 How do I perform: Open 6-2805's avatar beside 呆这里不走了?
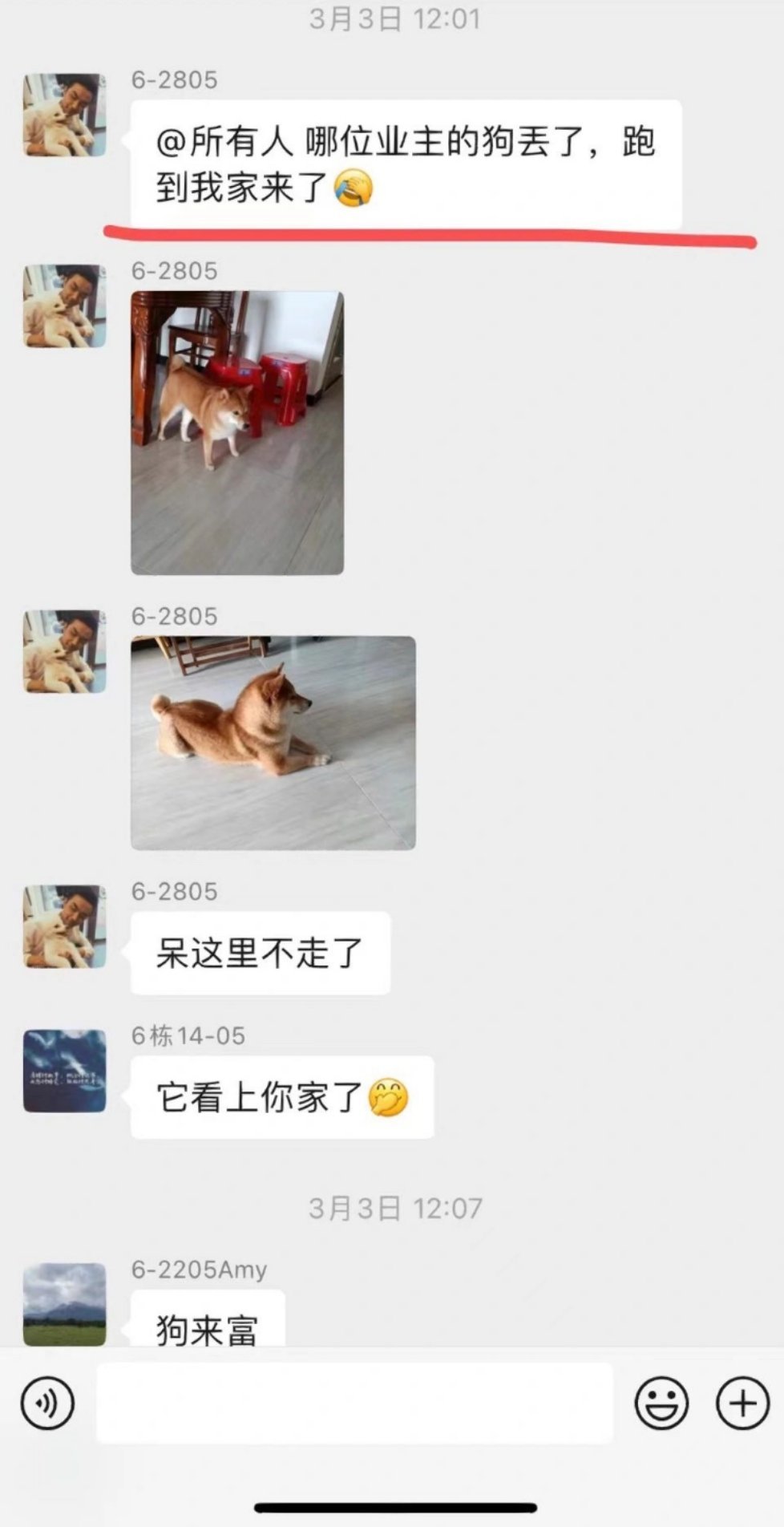click(x=64, y=926)
